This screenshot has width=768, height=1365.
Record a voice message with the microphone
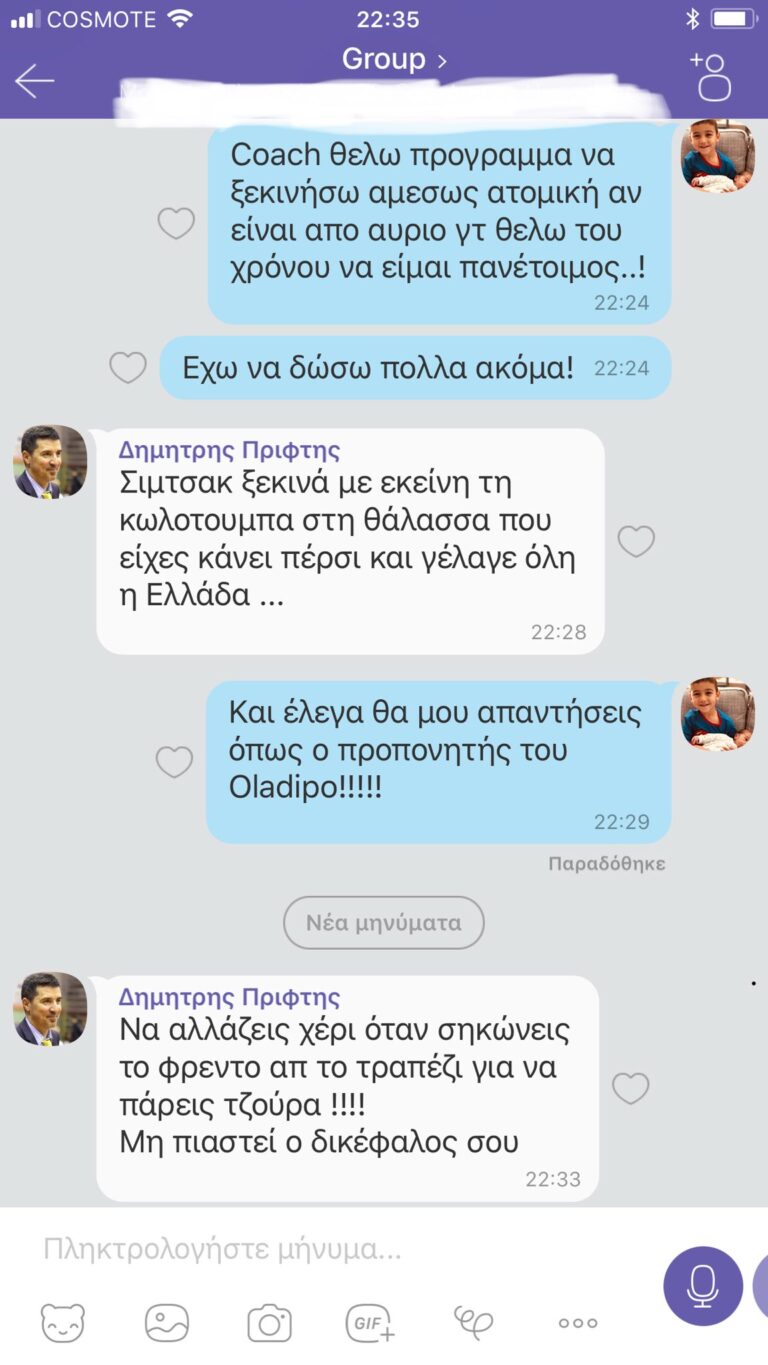point(702,1285)
